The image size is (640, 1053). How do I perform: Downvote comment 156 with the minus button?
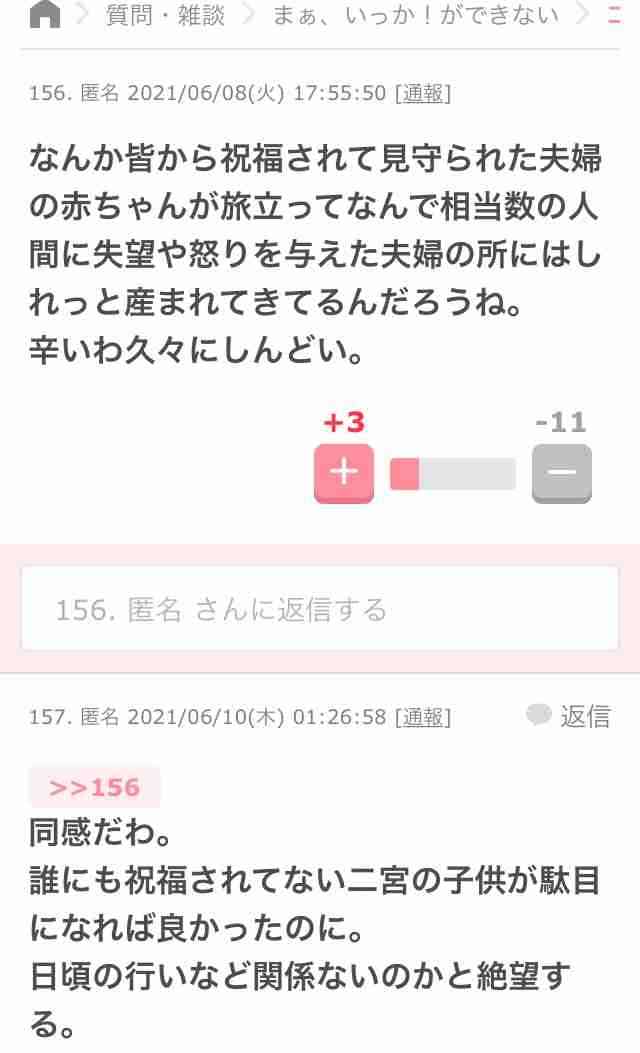click(561, 473)
